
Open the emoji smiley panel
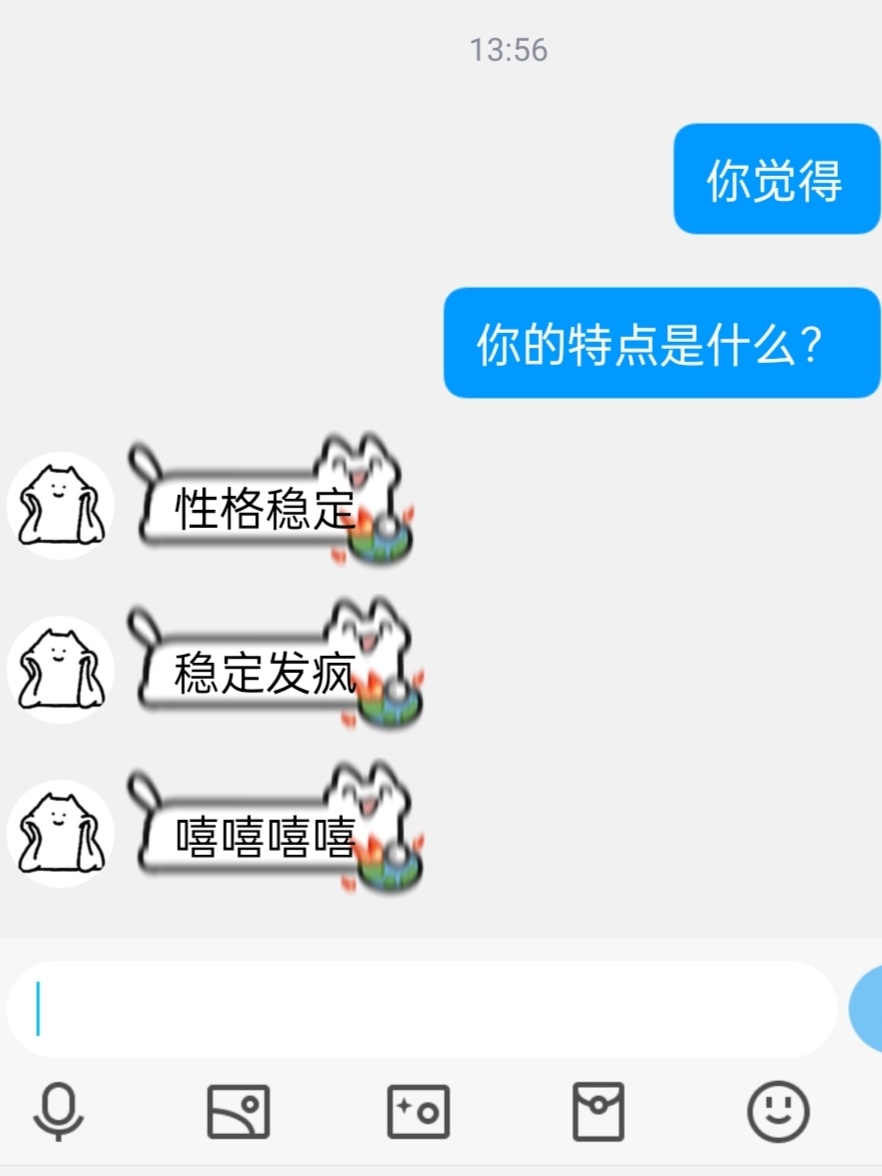(778, 1112)
